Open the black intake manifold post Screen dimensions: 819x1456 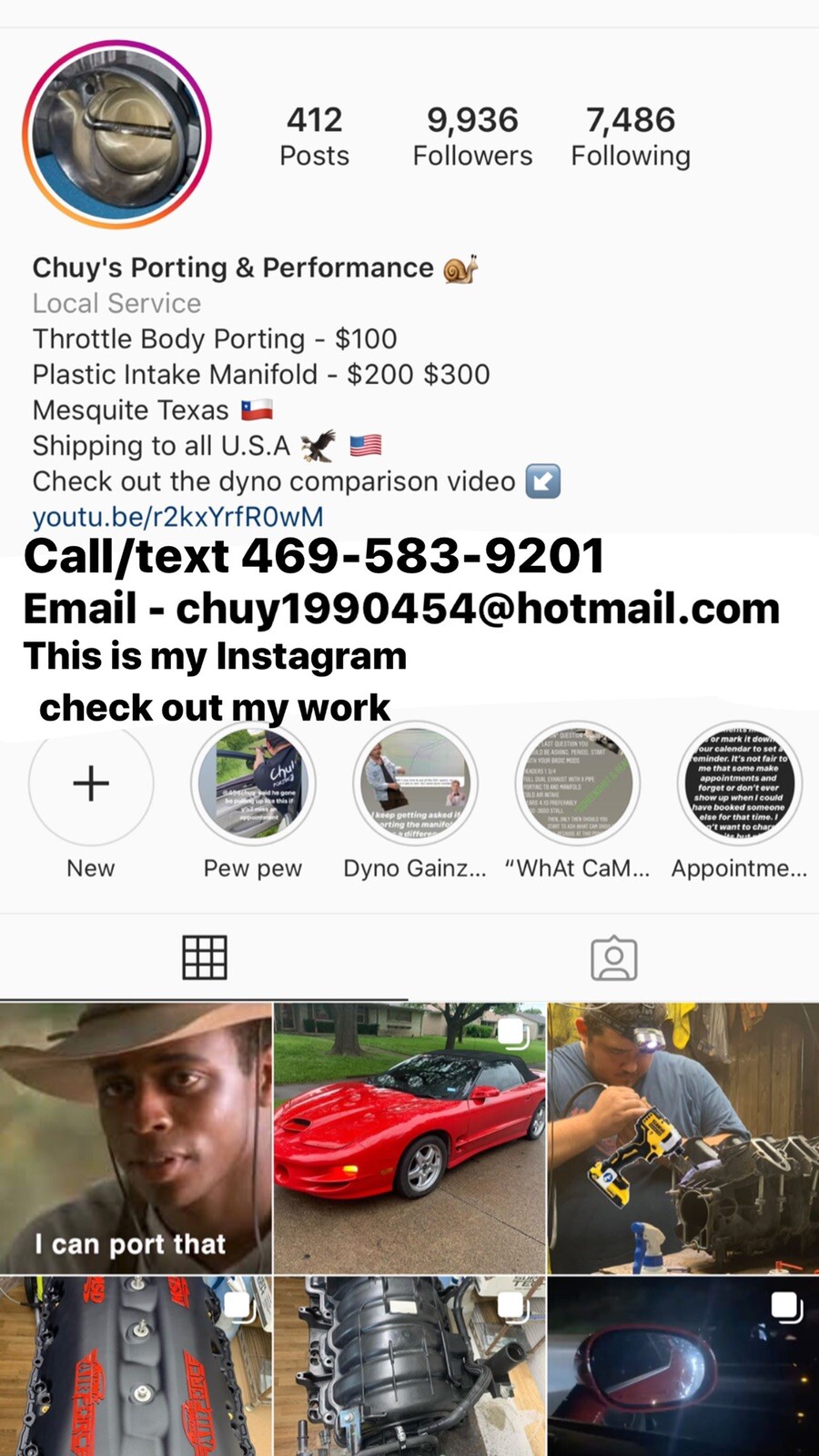409,1366
